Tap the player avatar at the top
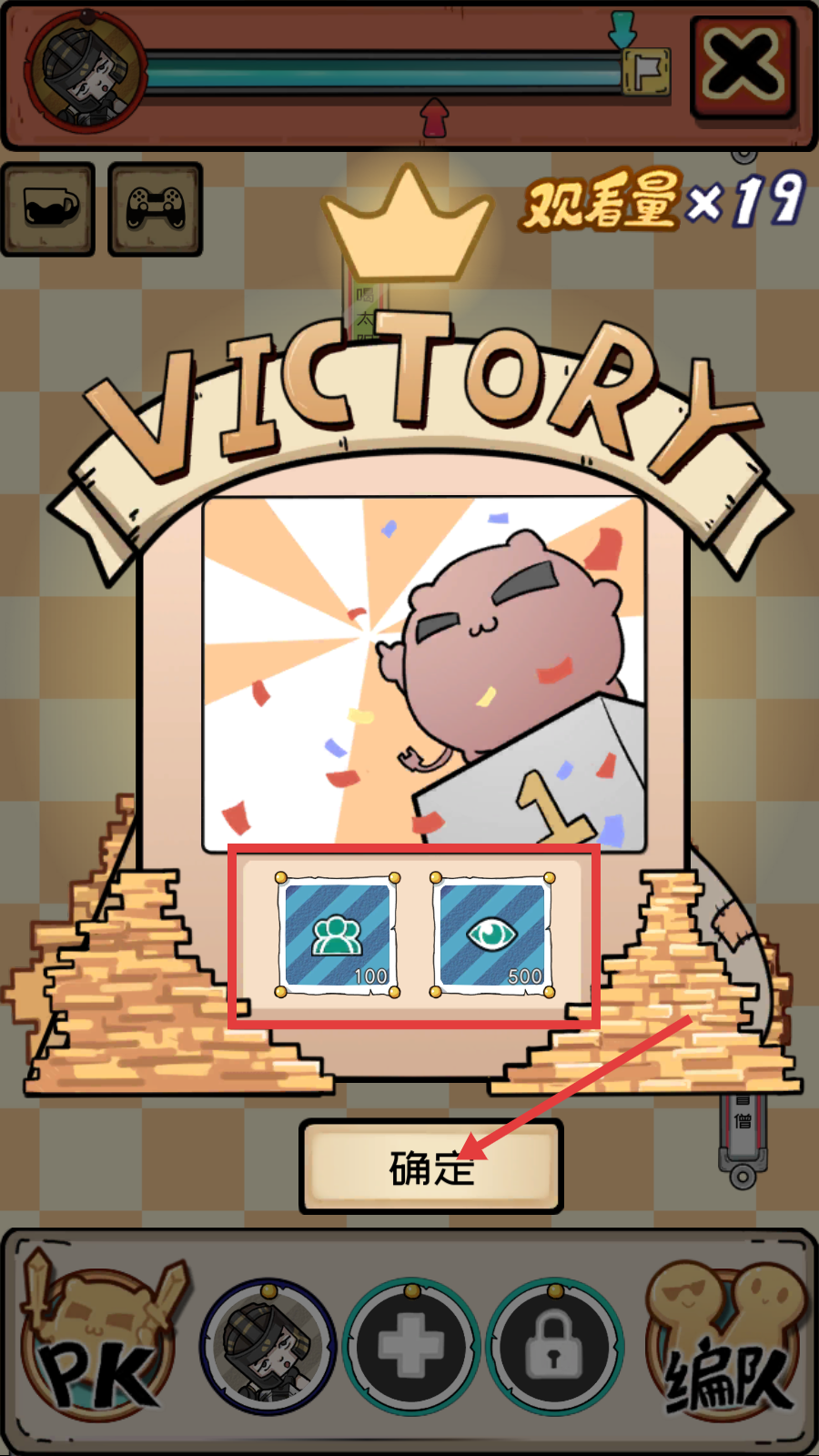 (x=86, y=71)
